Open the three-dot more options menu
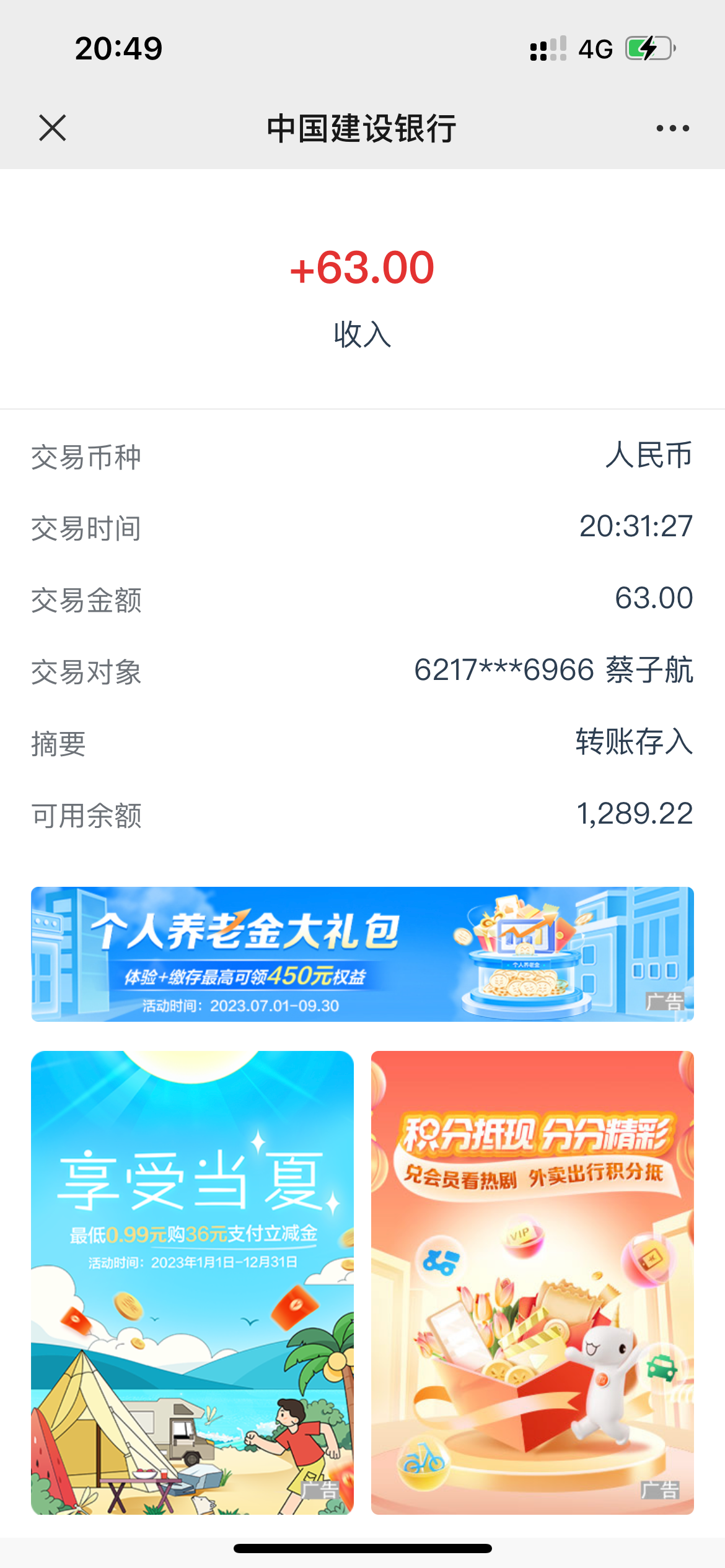The height and width of the screenshot is (1568, 725). click(x=672, y=128)
